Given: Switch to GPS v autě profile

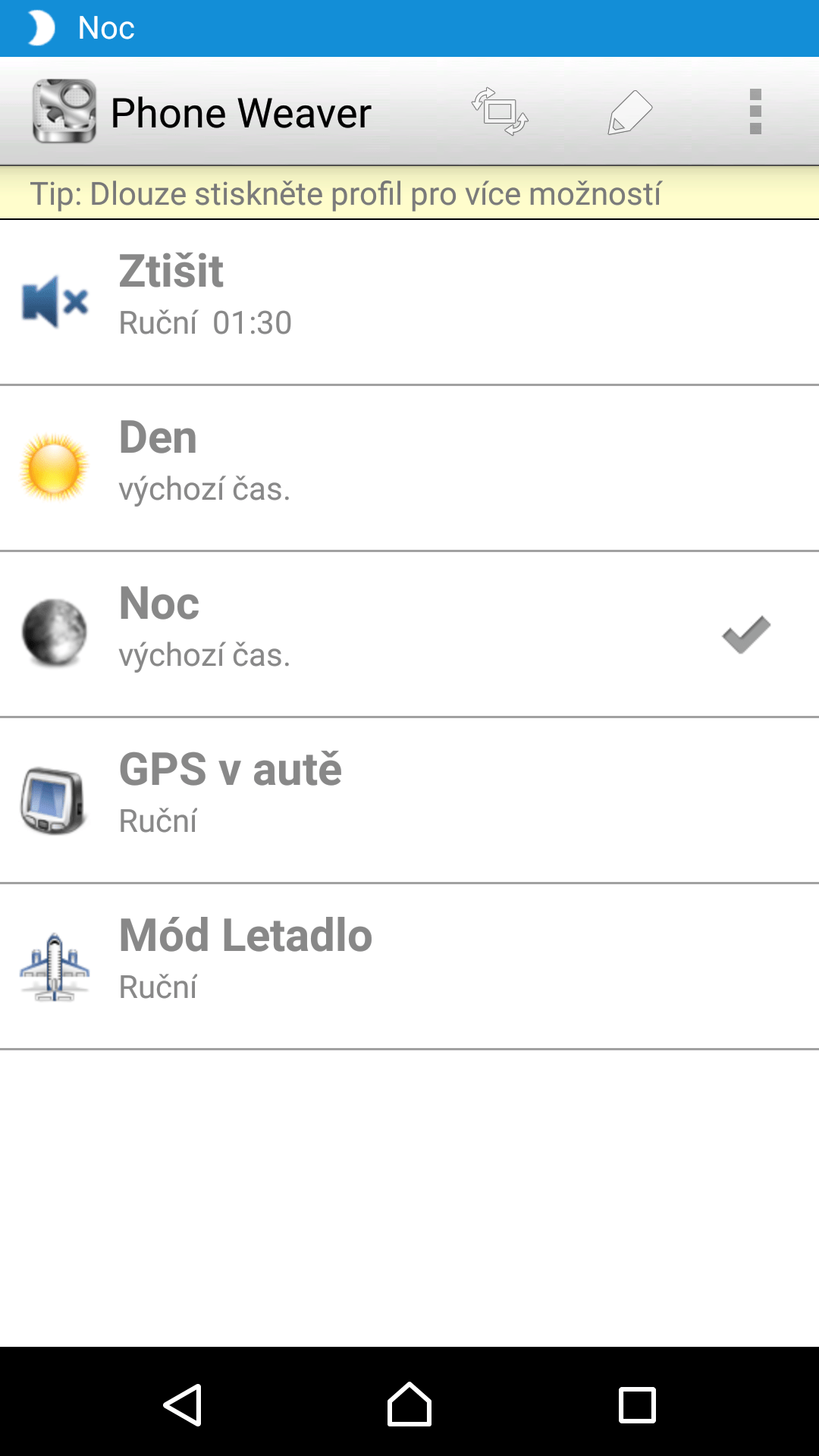Looking at the screenshot, I should coord(409,800).
